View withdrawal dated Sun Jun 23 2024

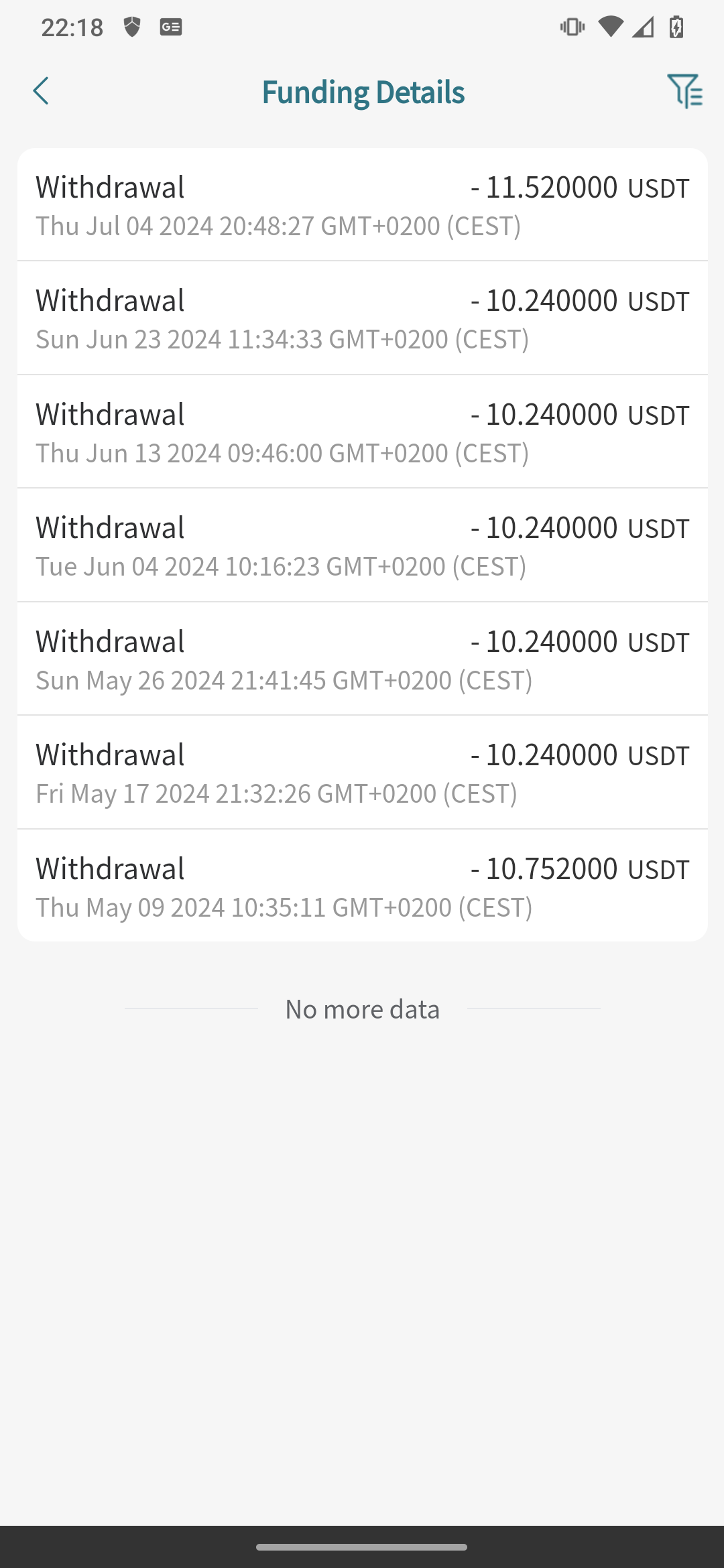362,318
